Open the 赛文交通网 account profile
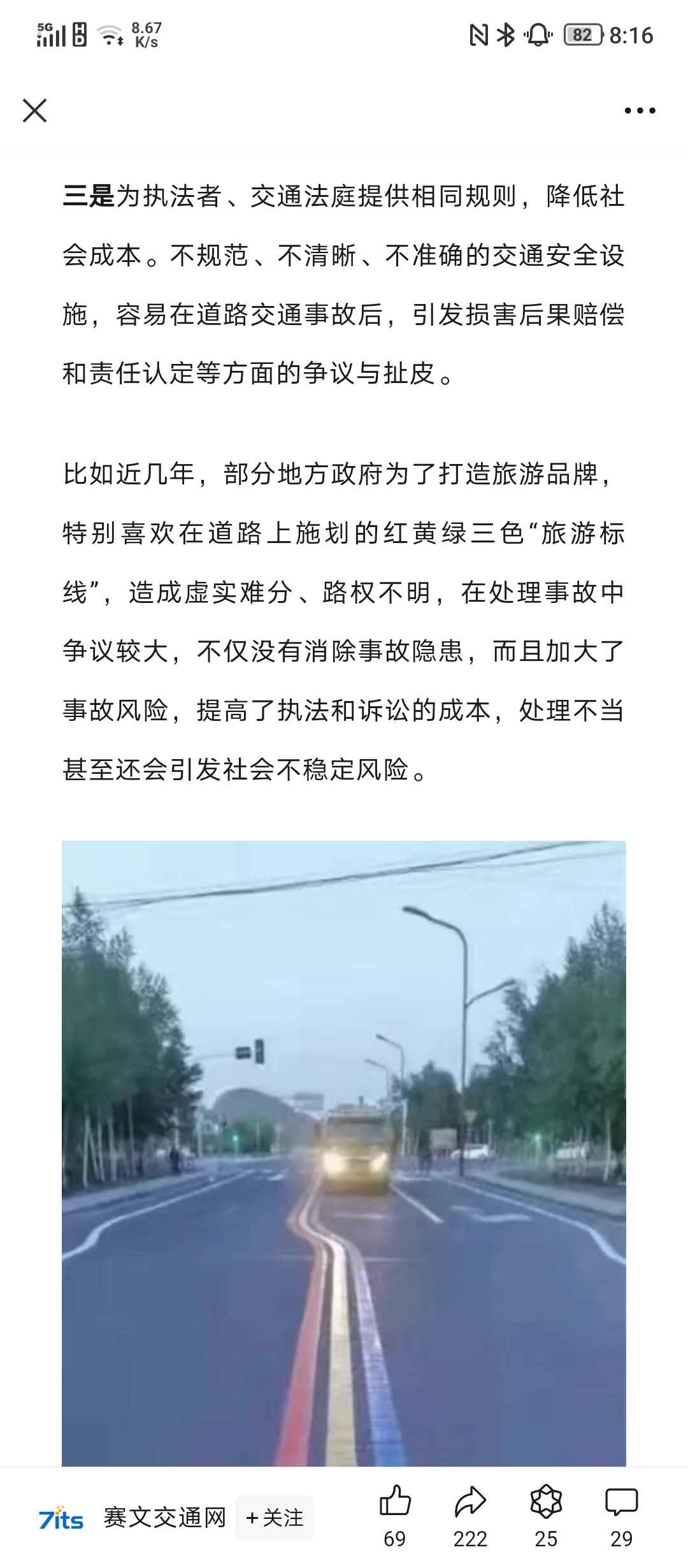 [165, 1517]
